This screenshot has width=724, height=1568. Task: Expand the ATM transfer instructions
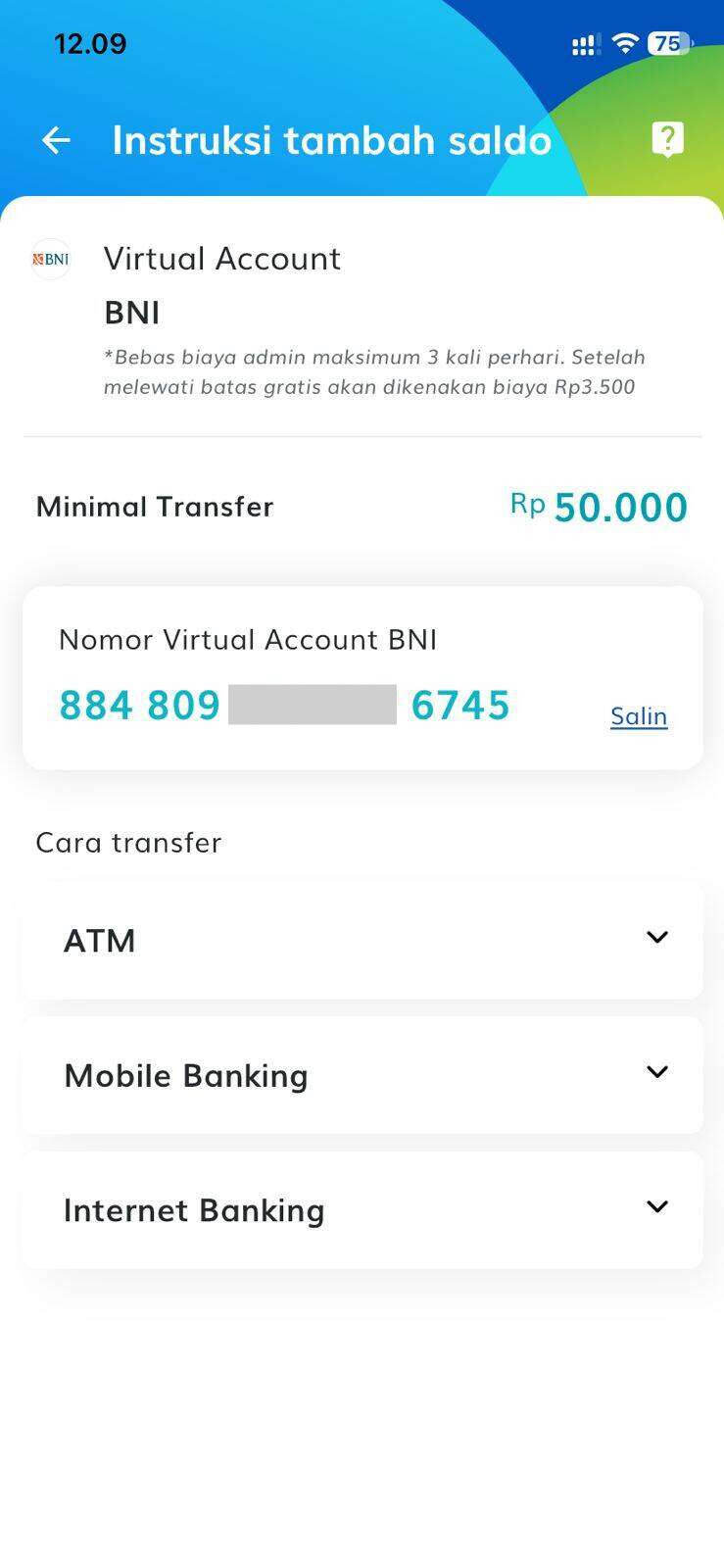coord(362,940)
